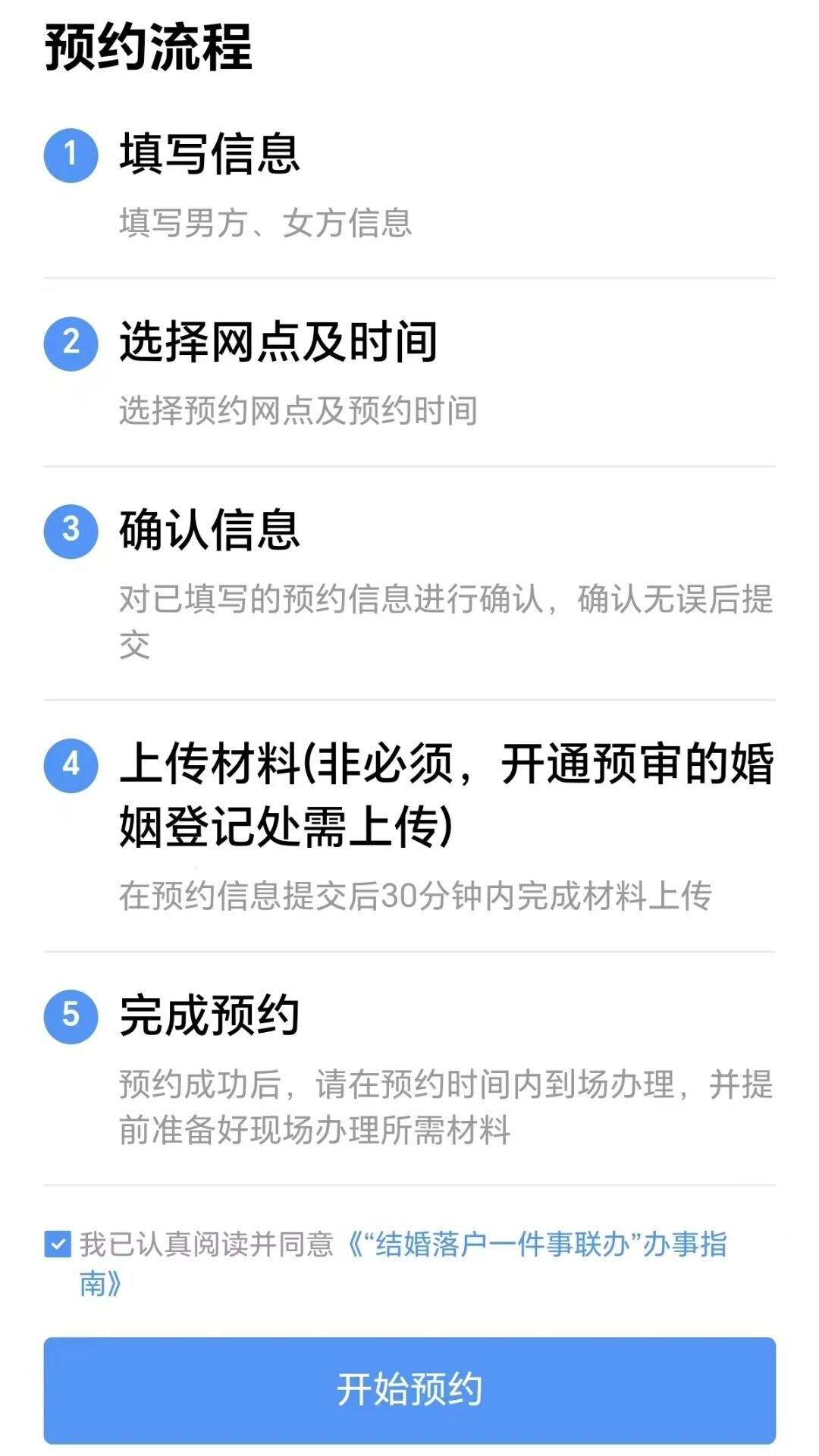Tap the 开始预约 button
The width and height of the screenshot is (819, 1456).
(409, 1390)
